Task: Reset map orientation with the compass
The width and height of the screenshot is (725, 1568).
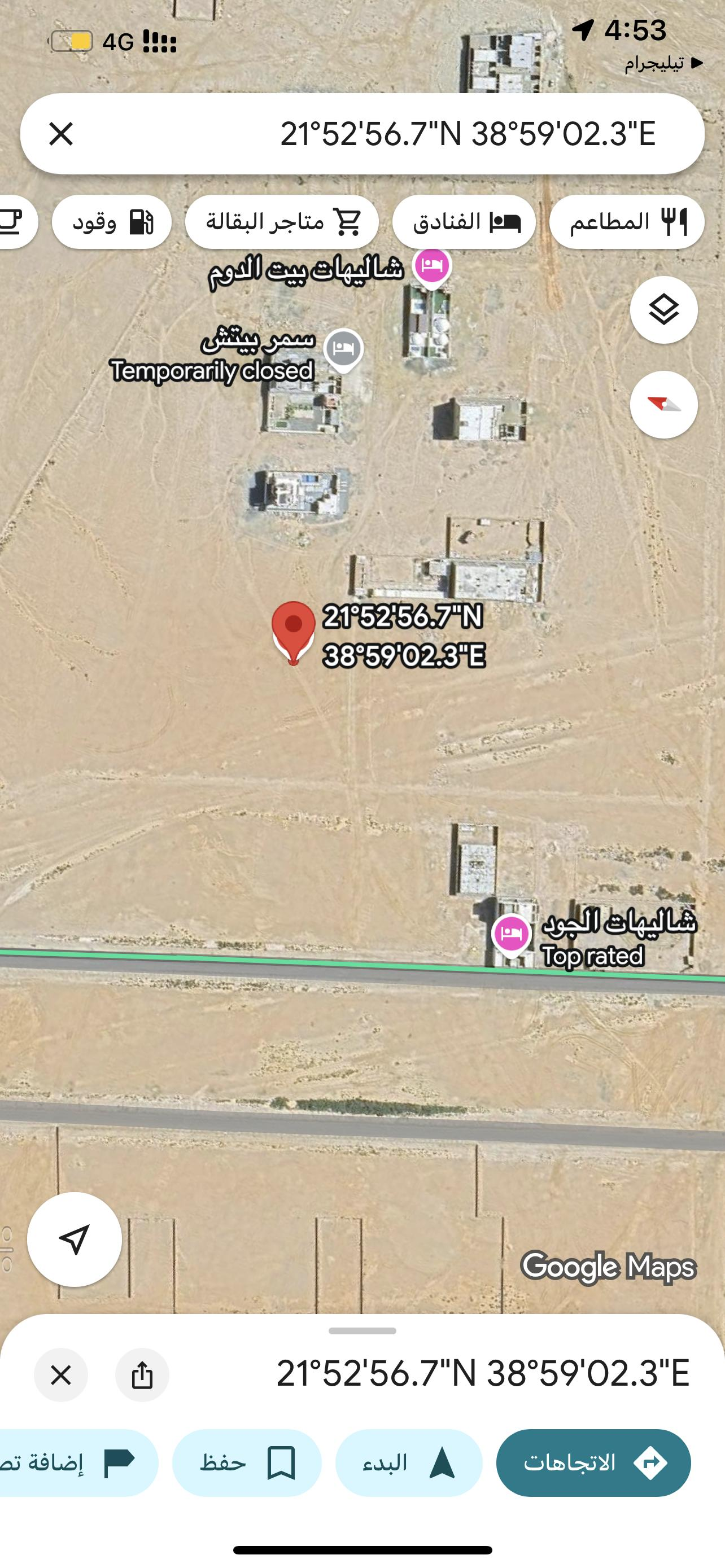Action: coord(663,405)
